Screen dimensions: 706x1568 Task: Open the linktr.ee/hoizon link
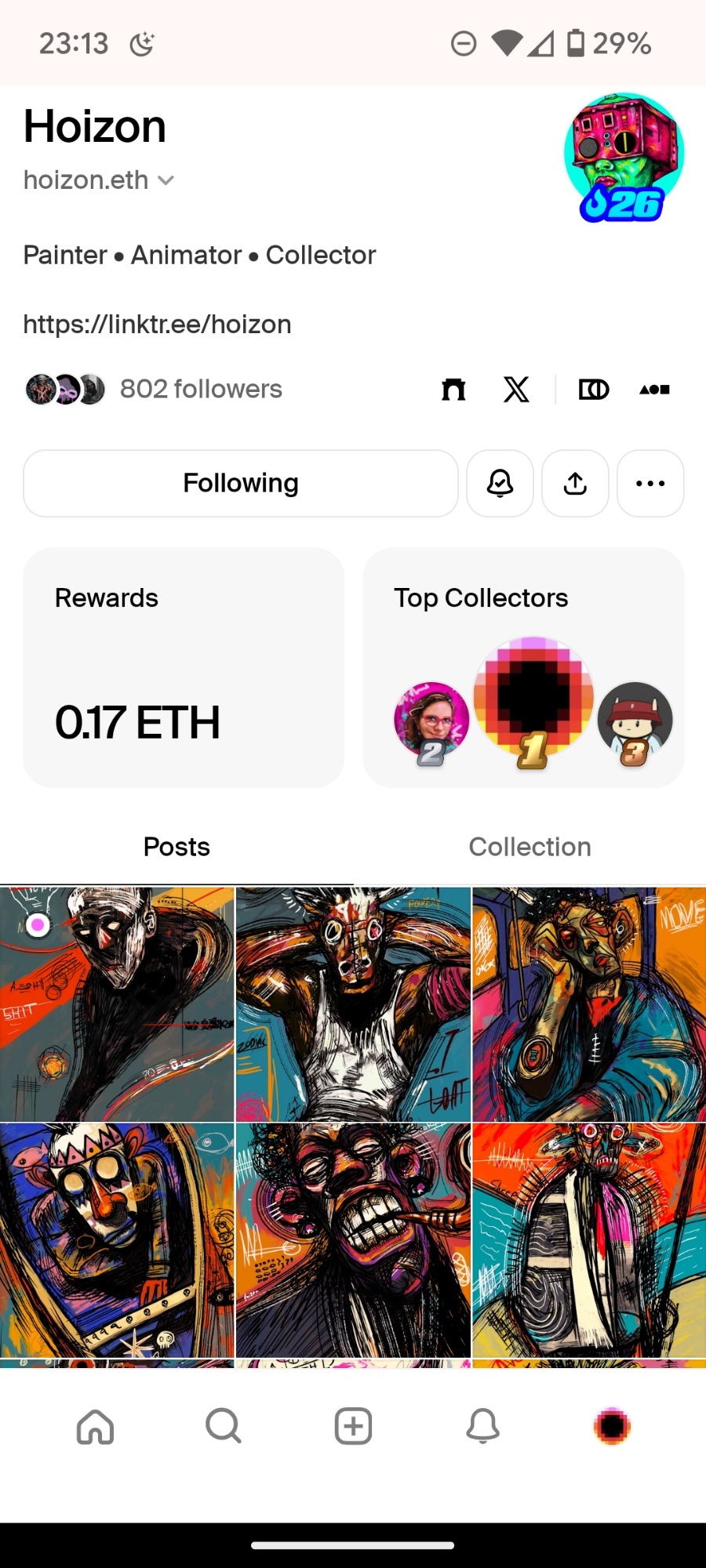pos(157,325)
